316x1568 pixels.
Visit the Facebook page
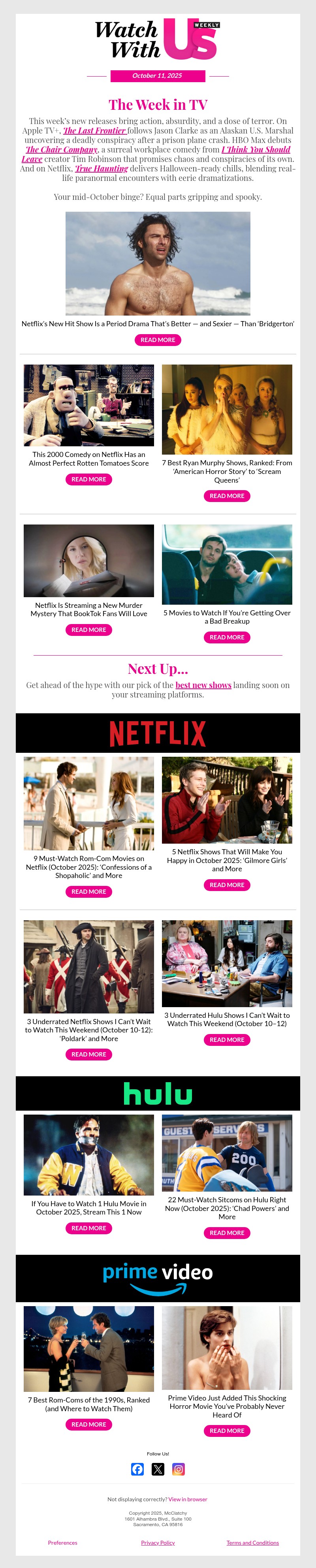tap(137, 1469)
